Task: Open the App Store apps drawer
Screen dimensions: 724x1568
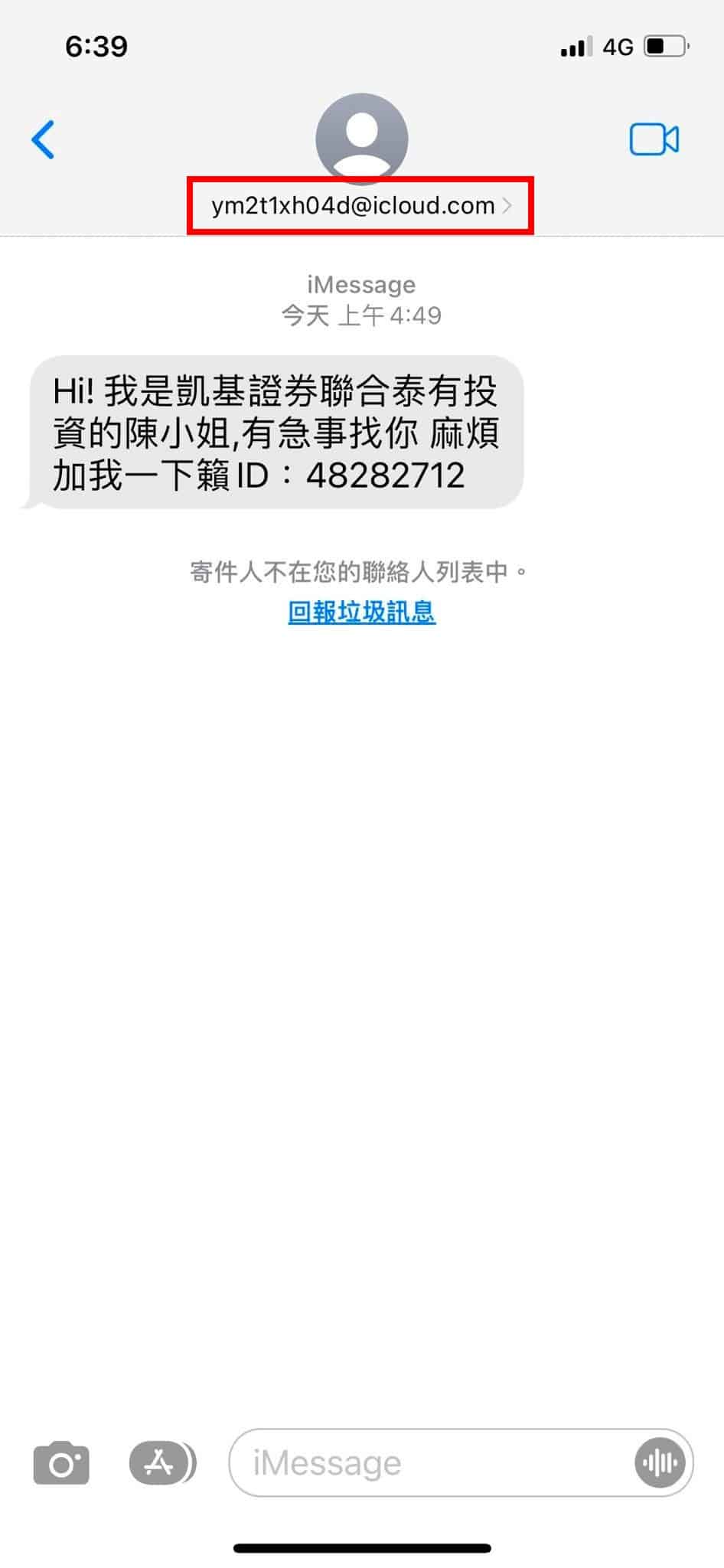Action: (x=161, y=1463)
